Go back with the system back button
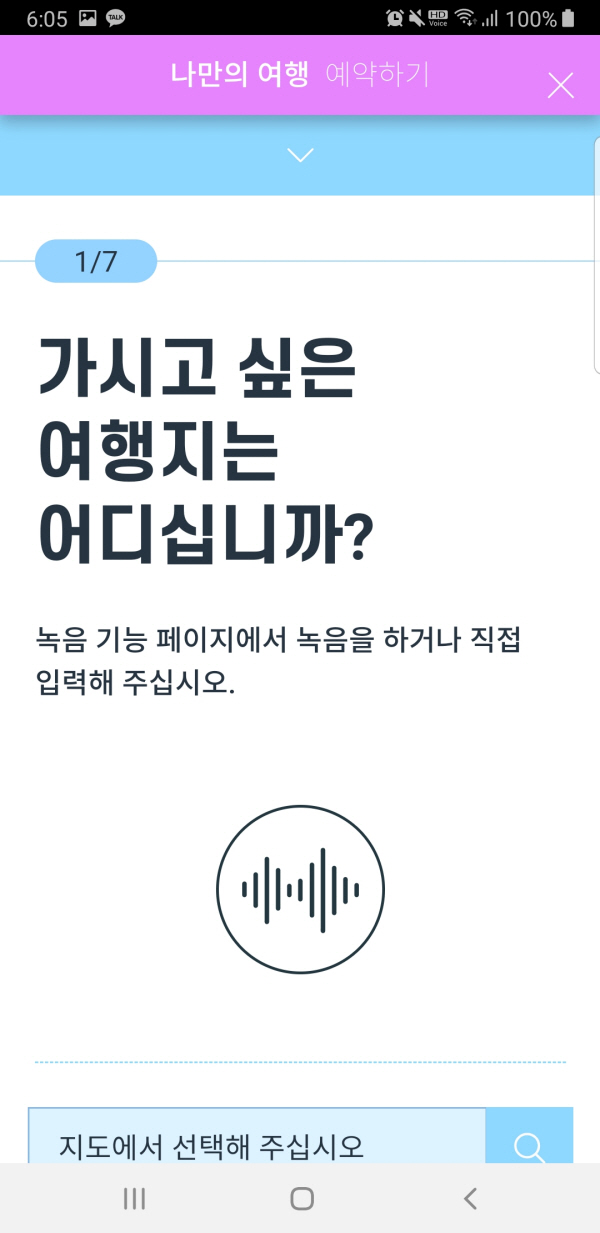600x1233 pixels. pyautogui.click(x=470, y=1198)
